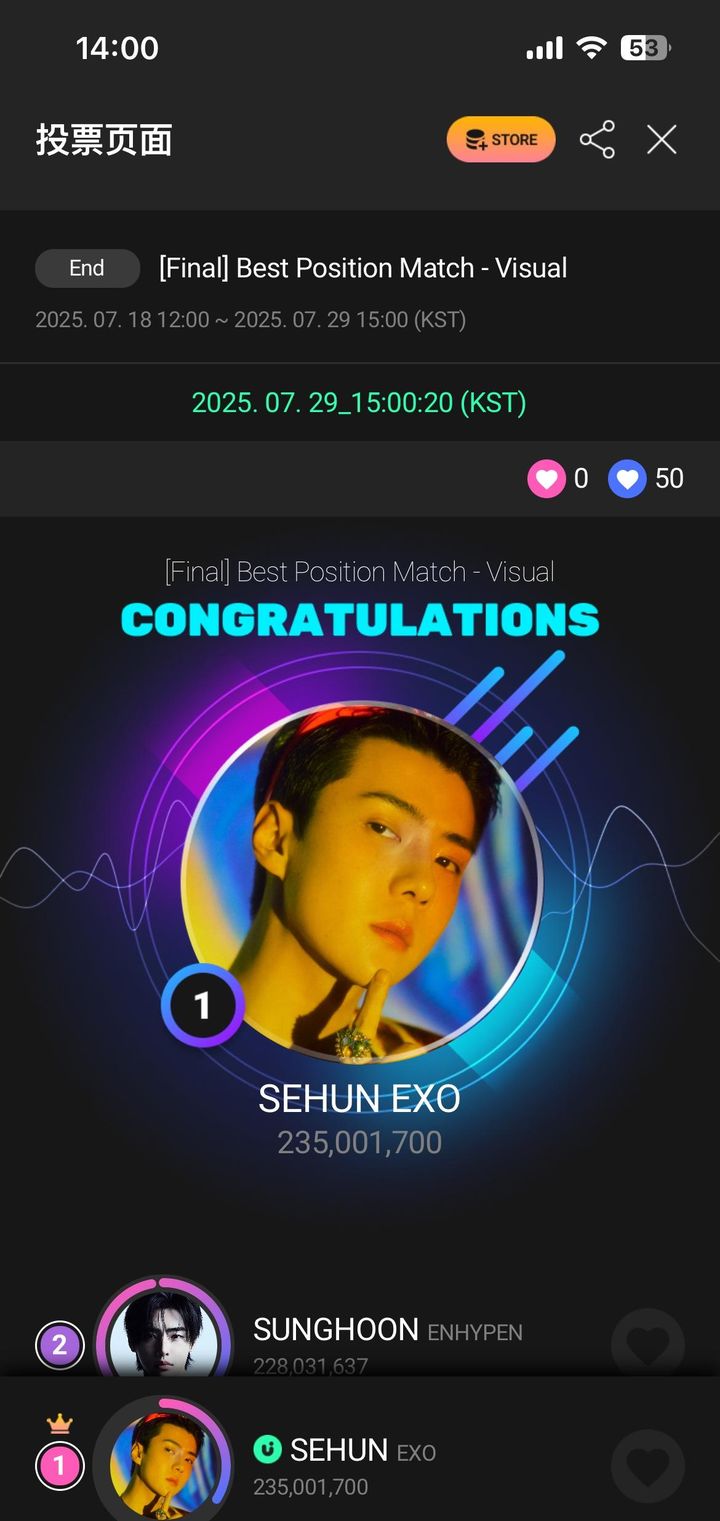This screenshot has width=720, height=1521.
Task: Close the voting page
Action: point(662,140)
